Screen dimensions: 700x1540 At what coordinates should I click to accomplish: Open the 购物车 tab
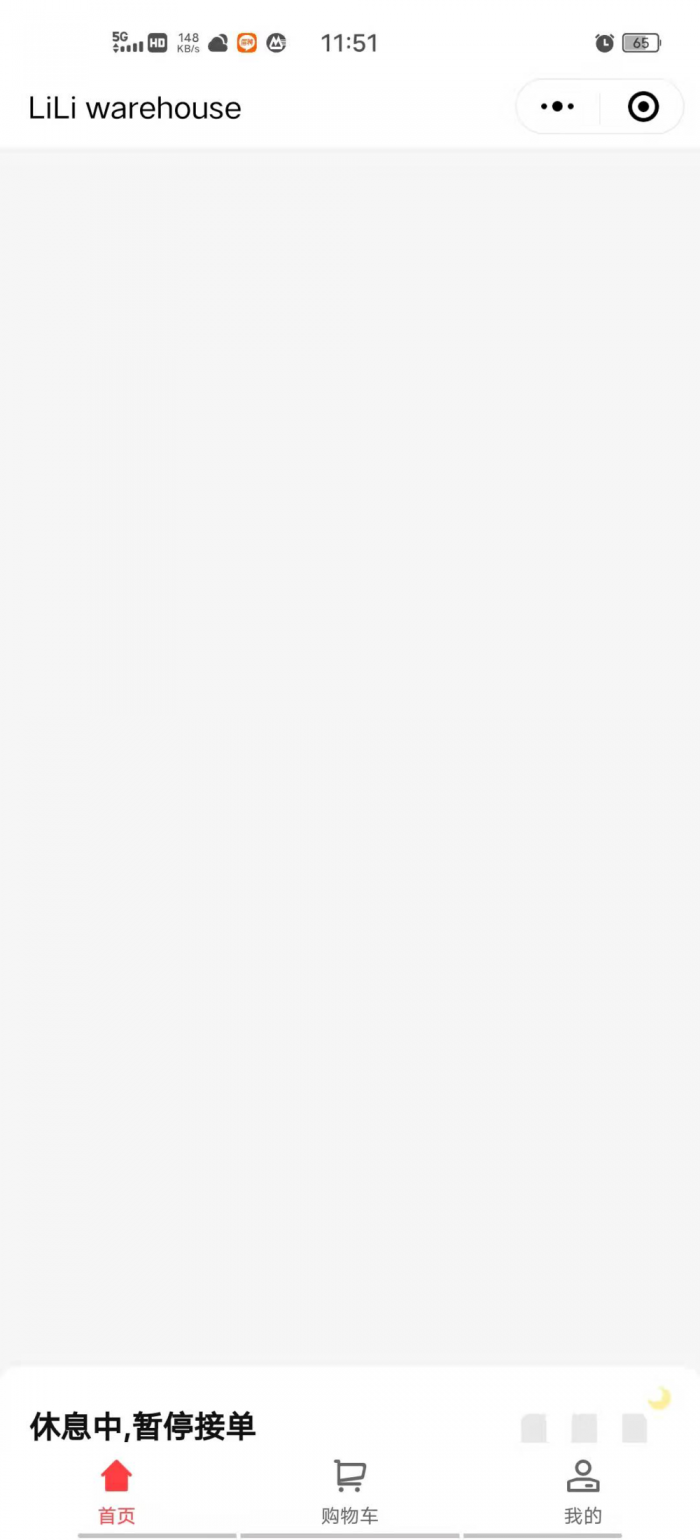(350, 1491)
